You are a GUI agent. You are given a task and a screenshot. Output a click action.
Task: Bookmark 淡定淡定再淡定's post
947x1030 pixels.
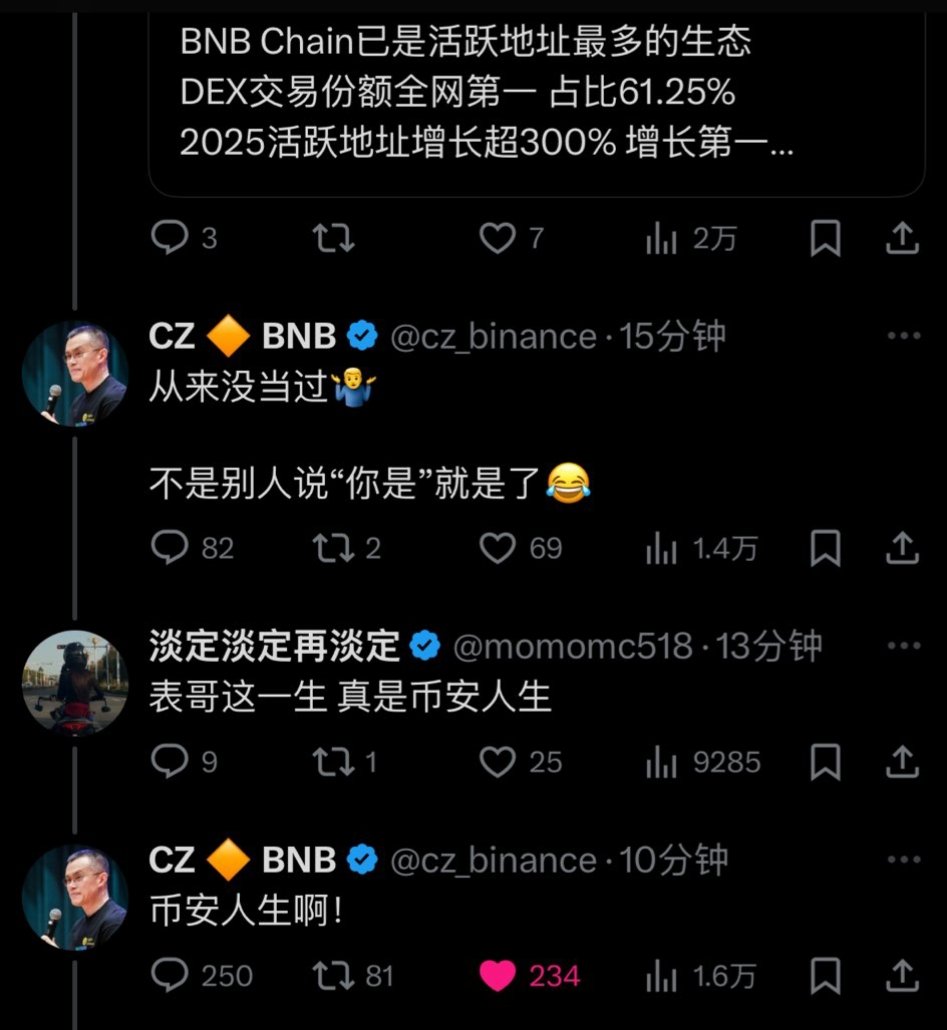[824, 763]
